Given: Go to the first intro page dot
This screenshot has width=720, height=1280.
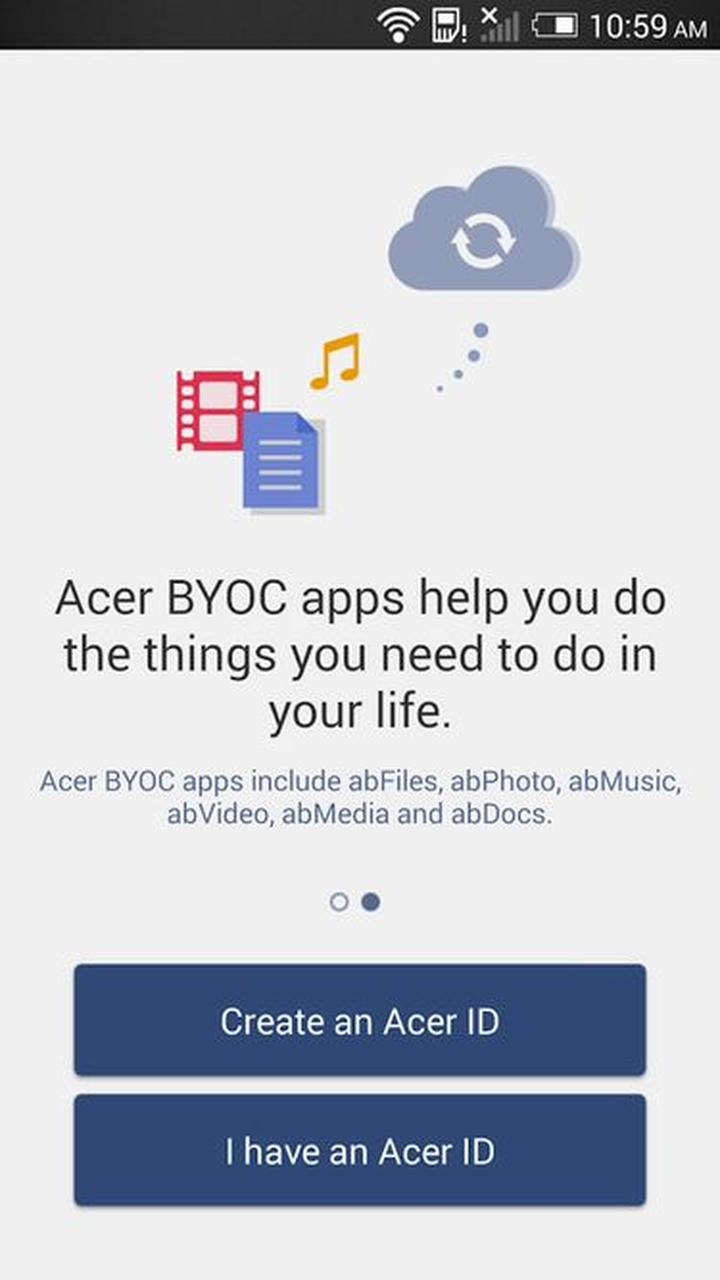Looking at the screenshot, I should (339, 902).
